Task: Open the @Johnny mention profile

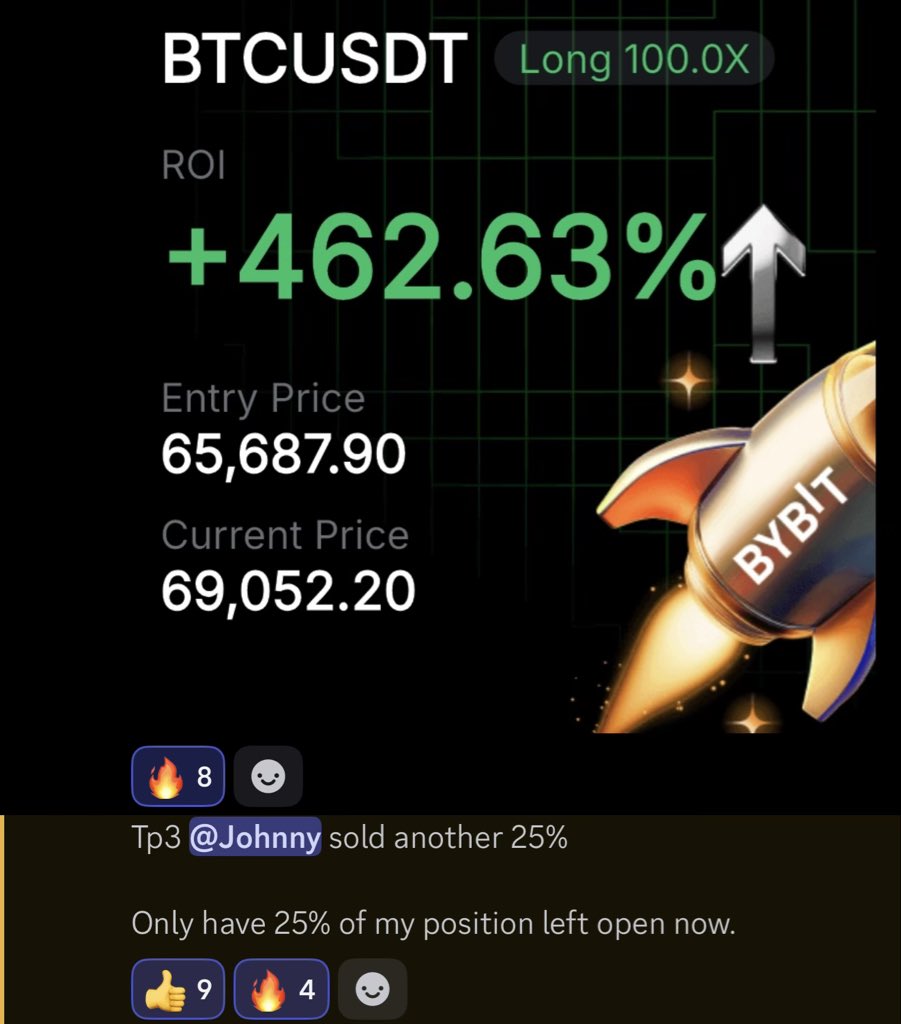Action: 255,837
